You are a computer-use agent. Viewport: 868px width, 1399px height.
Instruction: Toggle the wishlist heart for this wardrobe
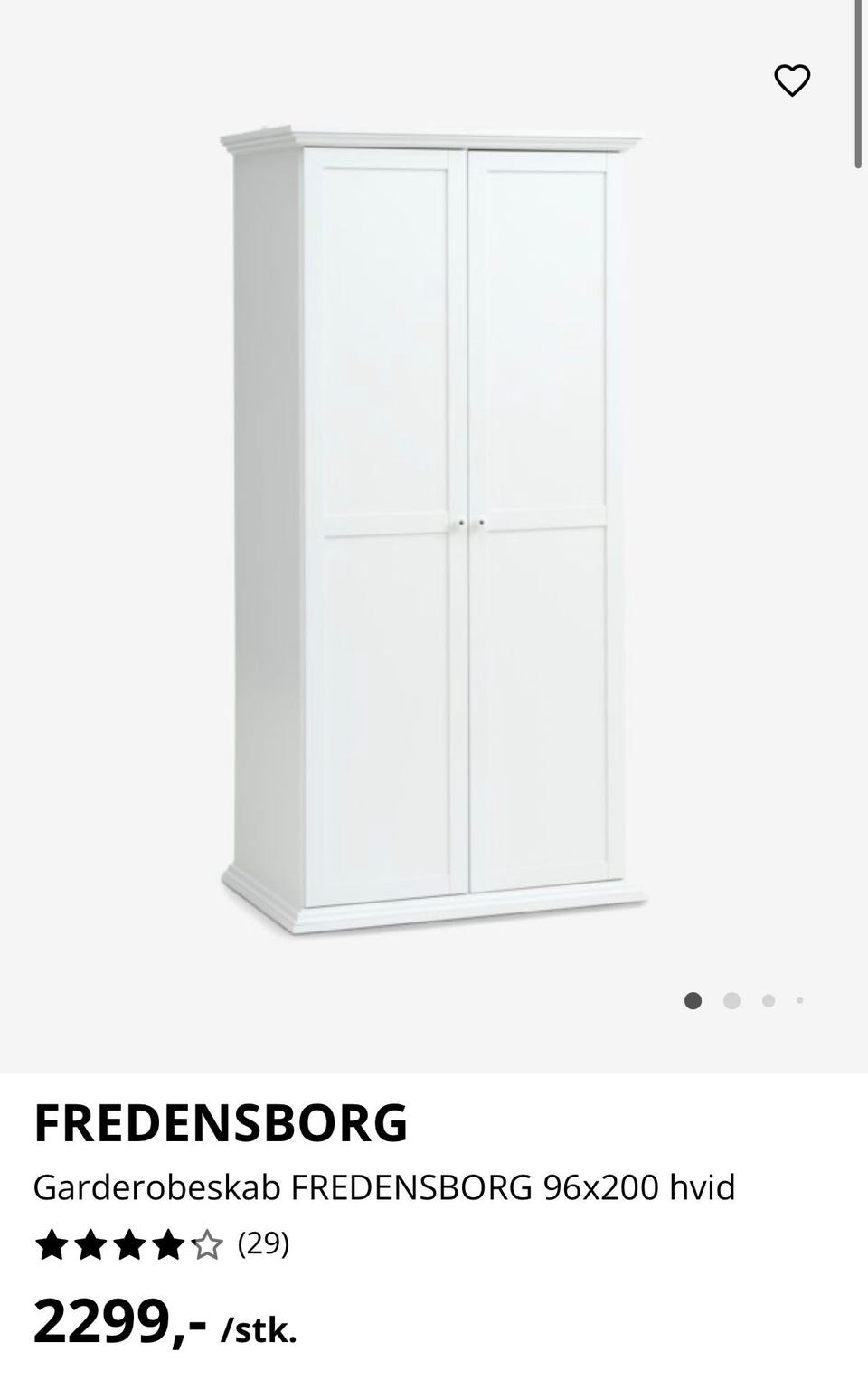click(x=792, y=80)
